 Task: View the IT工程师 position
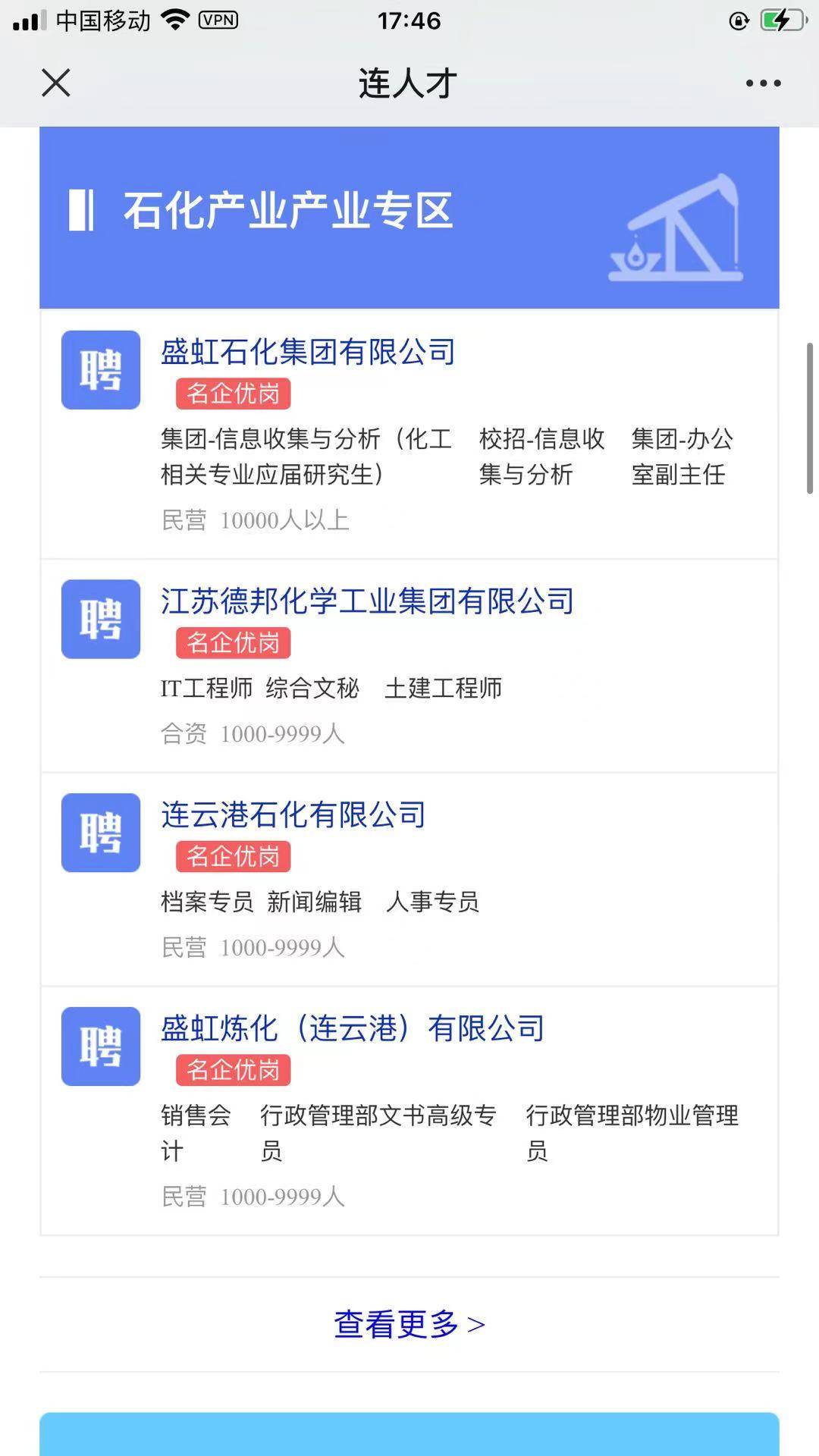tap(206, 689)
